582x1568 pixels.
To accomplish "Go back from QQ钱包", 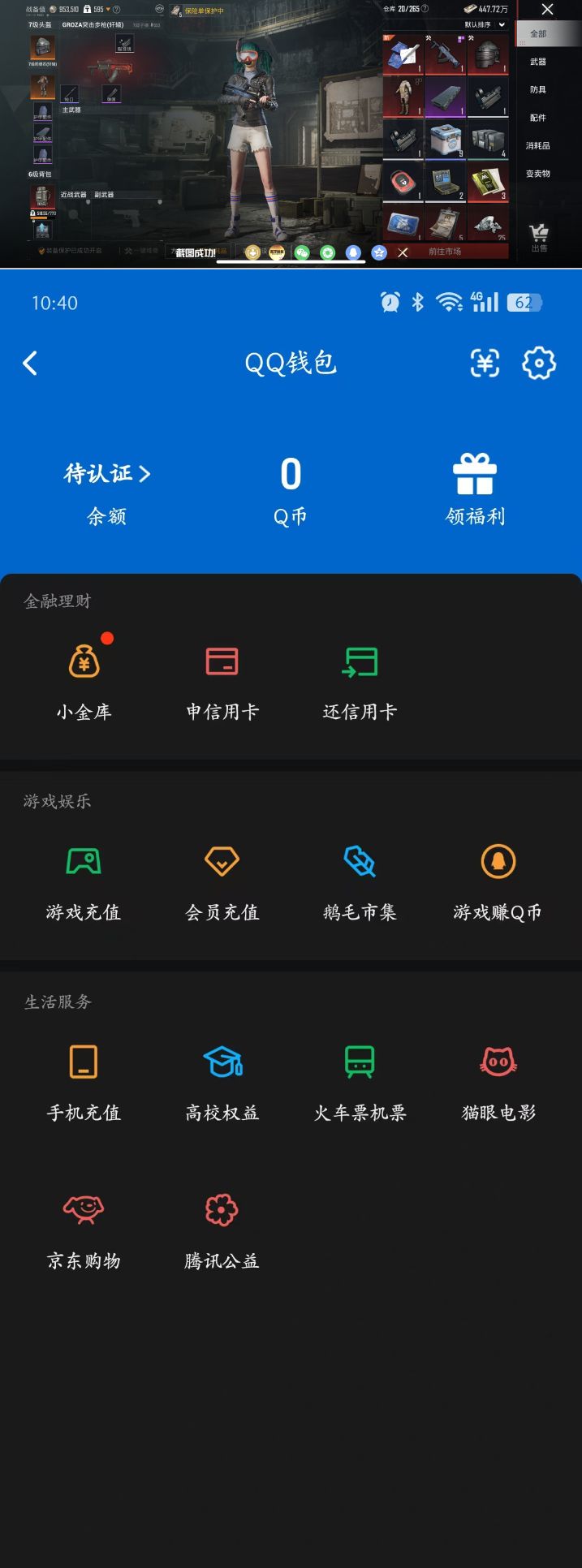I will [x=30, y=363].
